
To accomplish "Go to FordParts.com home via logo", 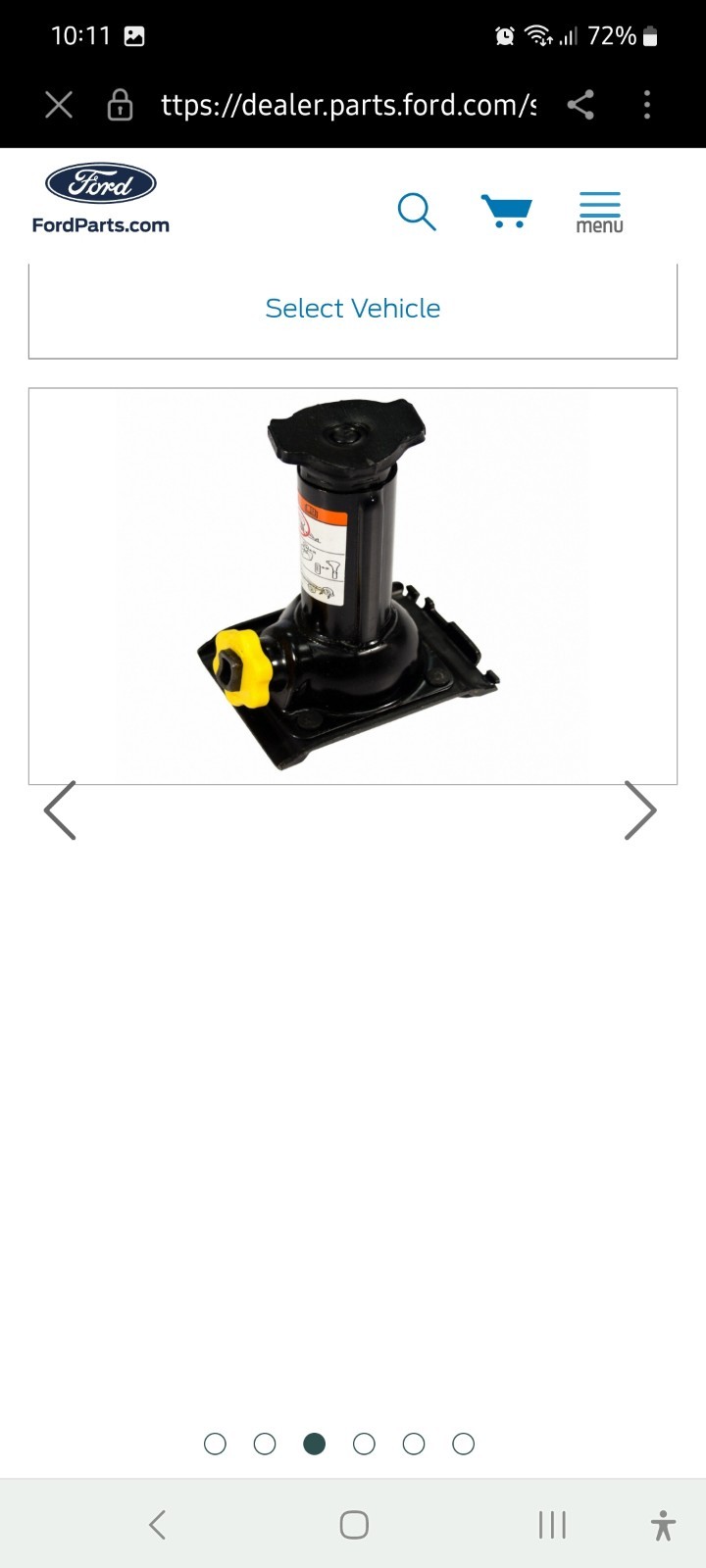I will click(101, 198).
